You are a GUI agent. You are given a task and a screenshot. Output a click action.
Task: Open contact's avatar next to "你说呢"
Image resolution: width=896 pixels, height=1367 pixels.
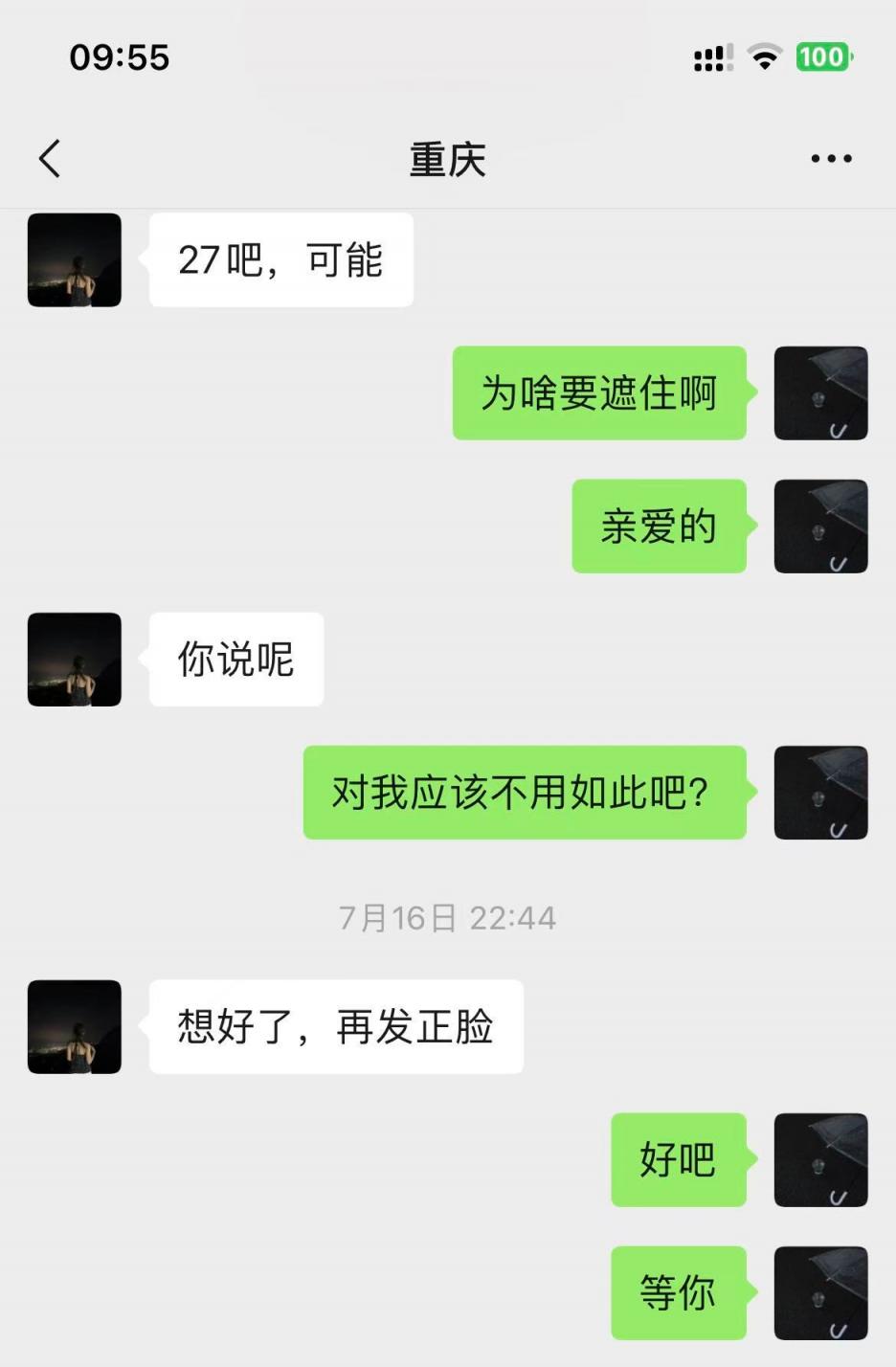pyautogui.click(x=75, y=660)
